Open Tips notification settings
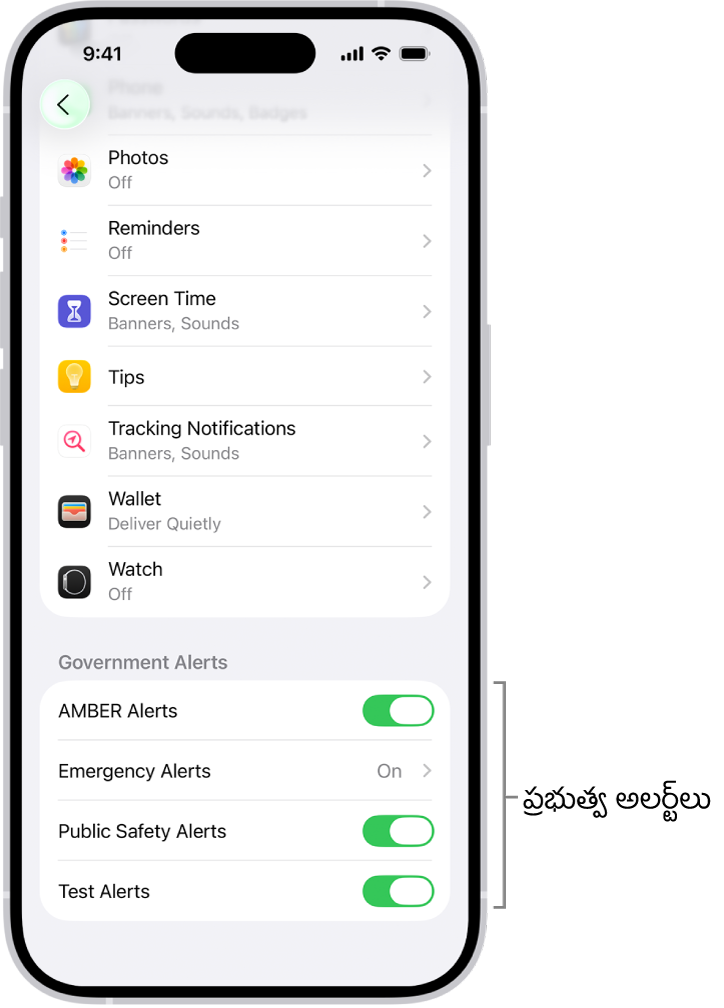Screen dimensions: 724x1008 (x=245, y=377)
